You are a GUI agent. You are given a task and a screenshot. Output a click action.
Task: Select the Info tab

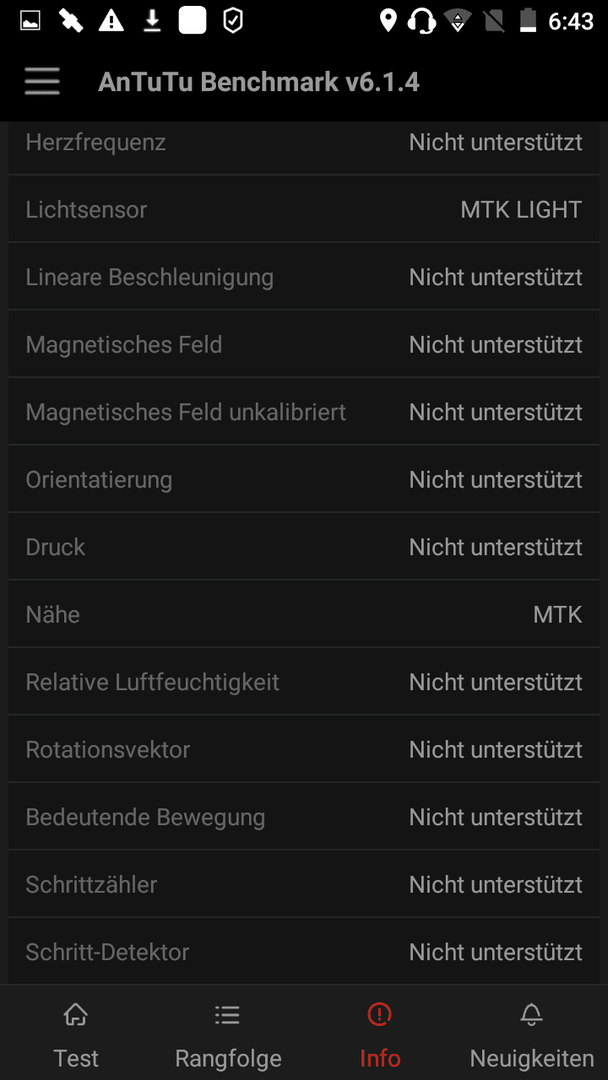click(380, 1033)
